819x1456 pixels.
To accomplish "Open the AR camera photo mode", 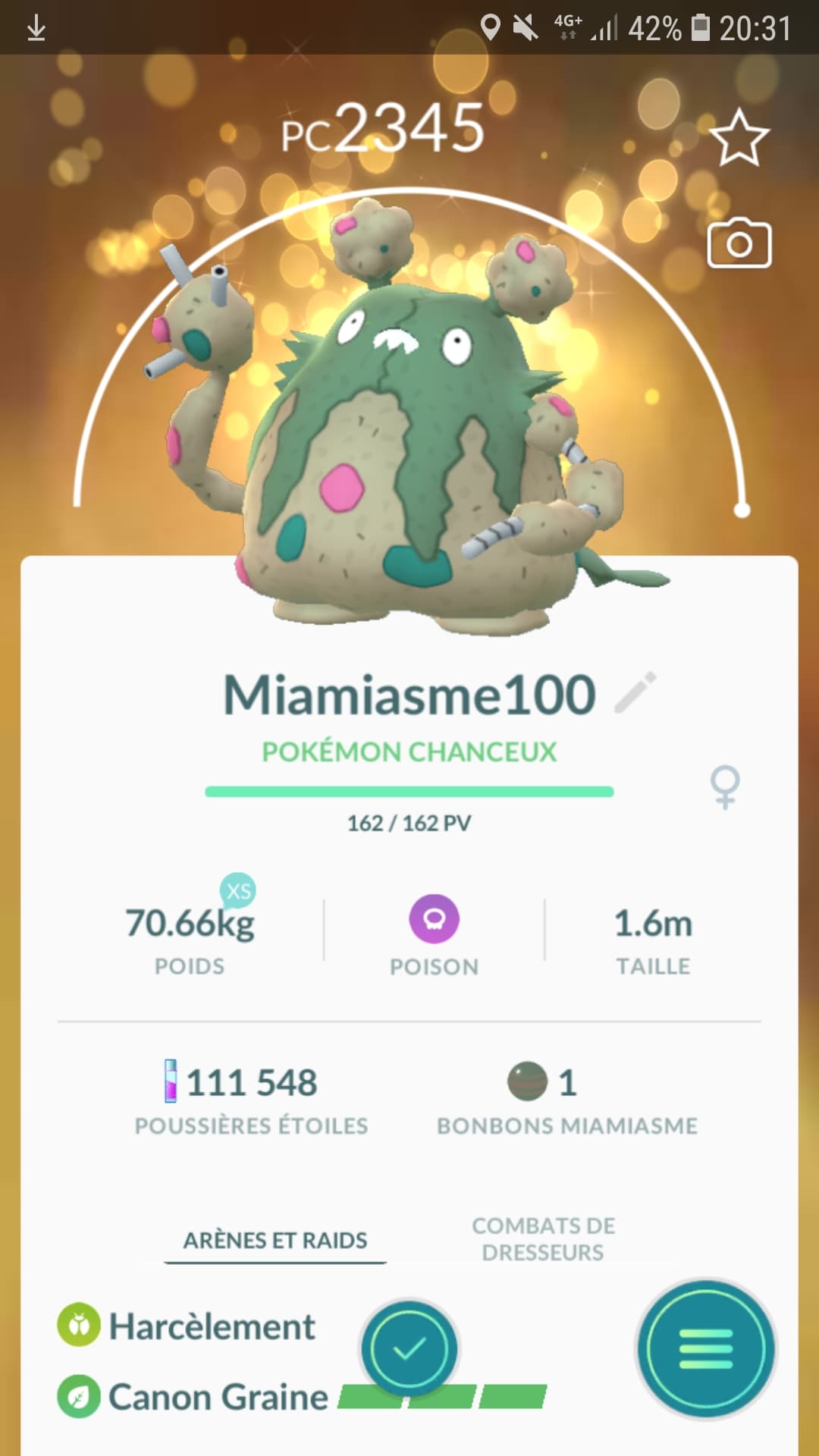I will [x=739, y=243].
